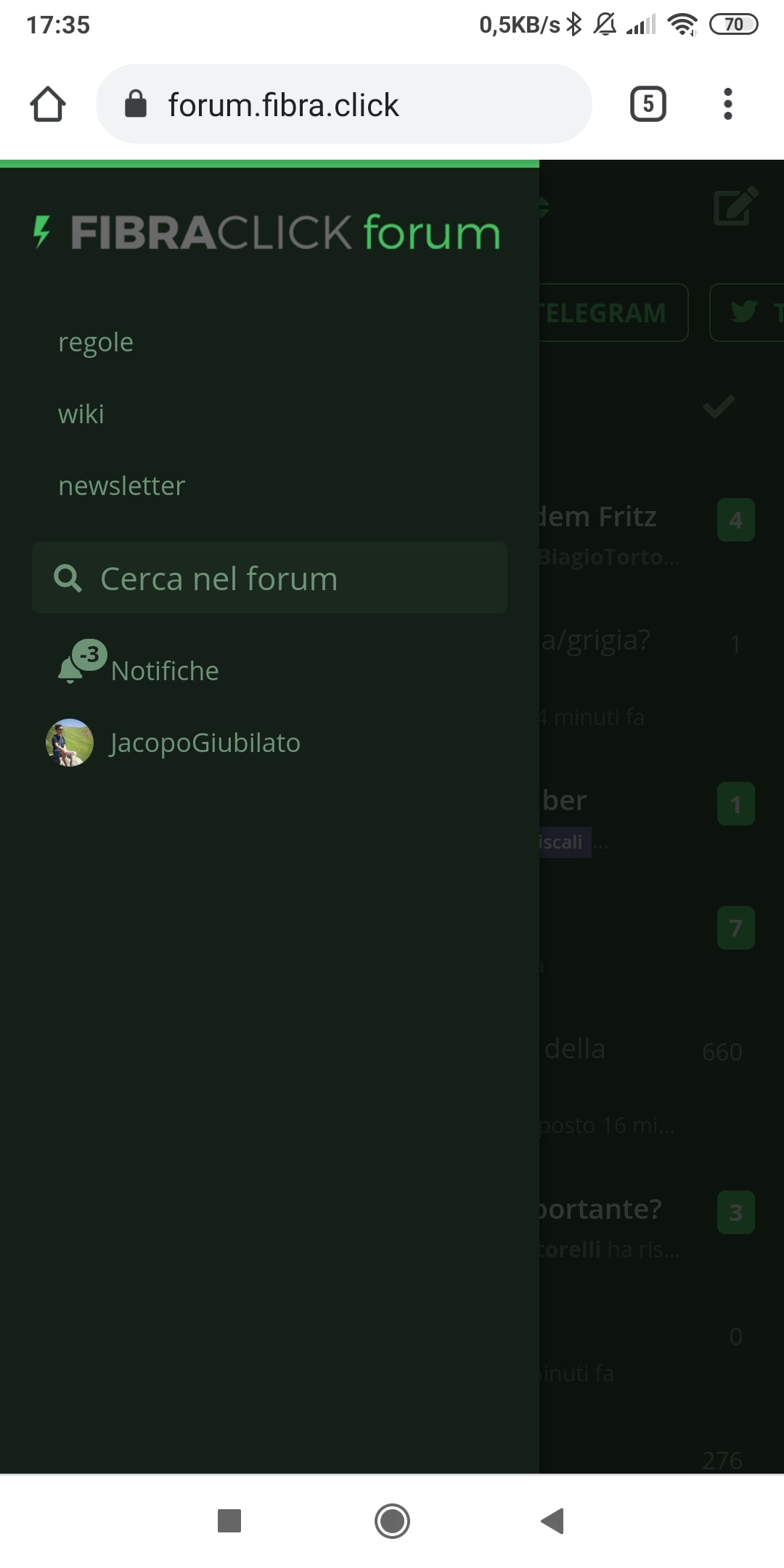Tap the Cerca nel forum search field
This screenshot has width=784, height=1568.
[x=269, y=579]
